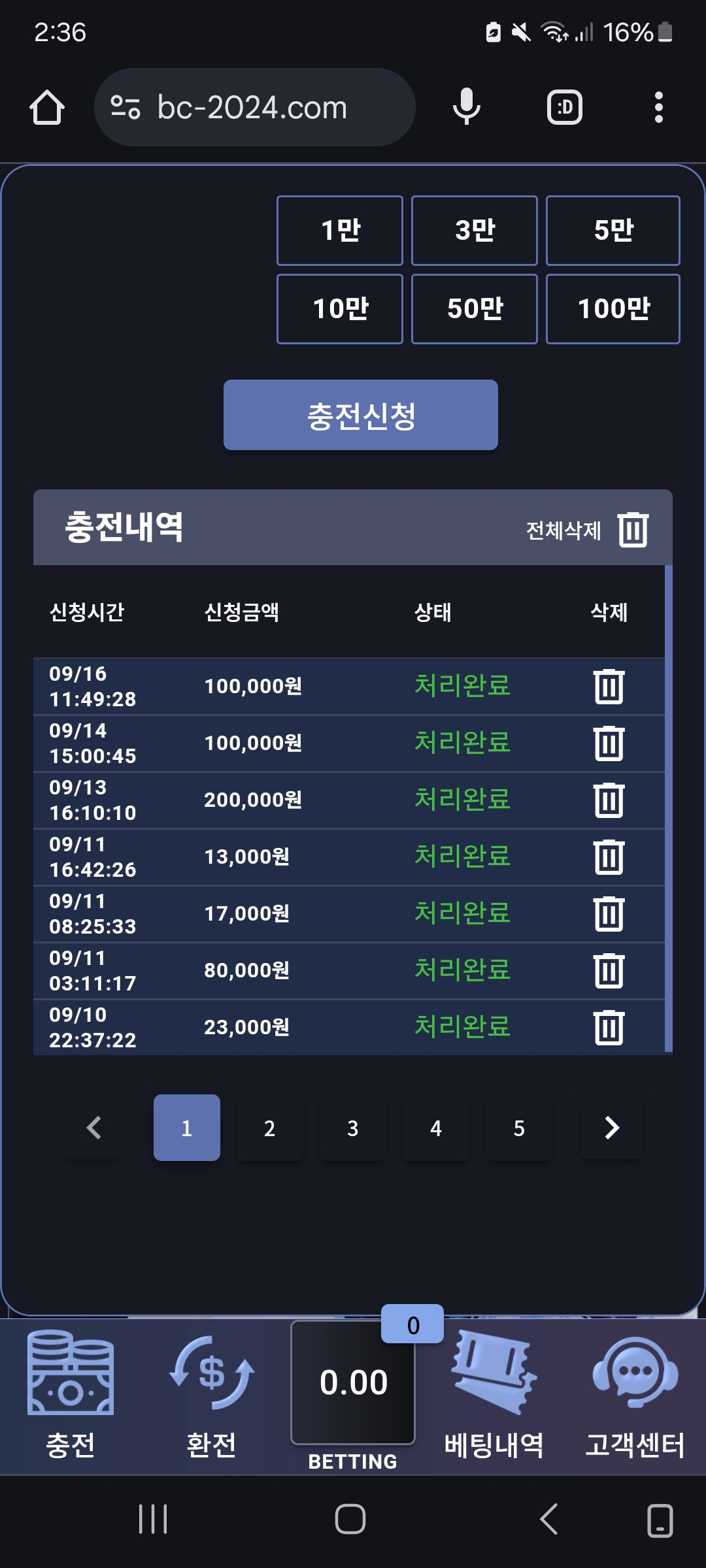Screen dimensions: 706x1568
Task: Delete all history with 전체삭제
Action: 587,529
